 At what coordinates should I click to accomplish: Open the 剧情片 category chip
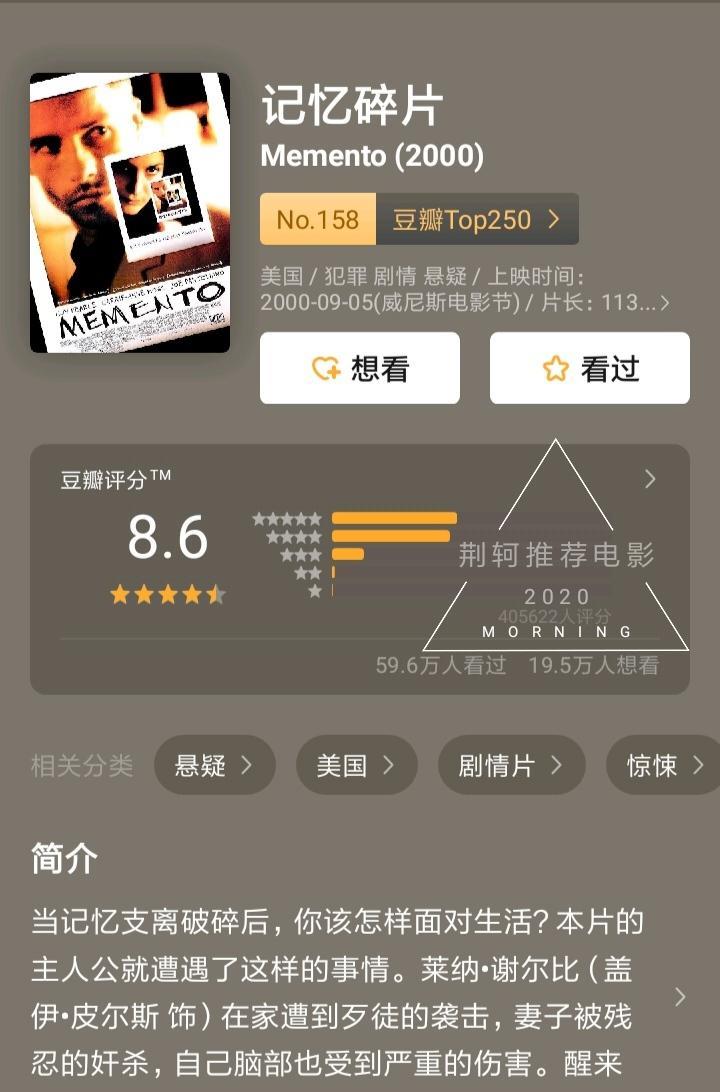[x=510, y=766]
